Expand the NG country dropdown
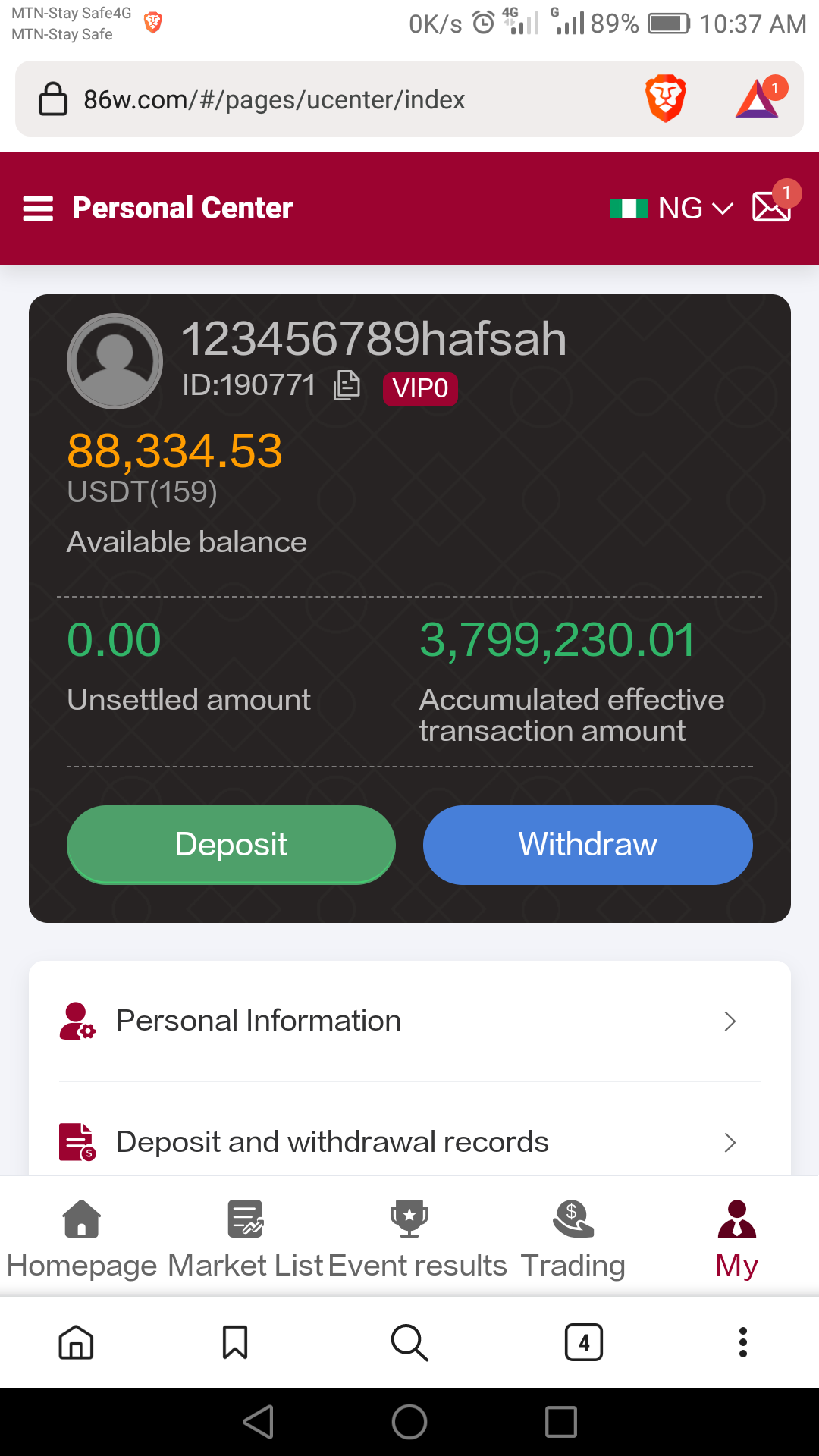The height and width of the screenshot is (1456, 819). coord(672,208)
